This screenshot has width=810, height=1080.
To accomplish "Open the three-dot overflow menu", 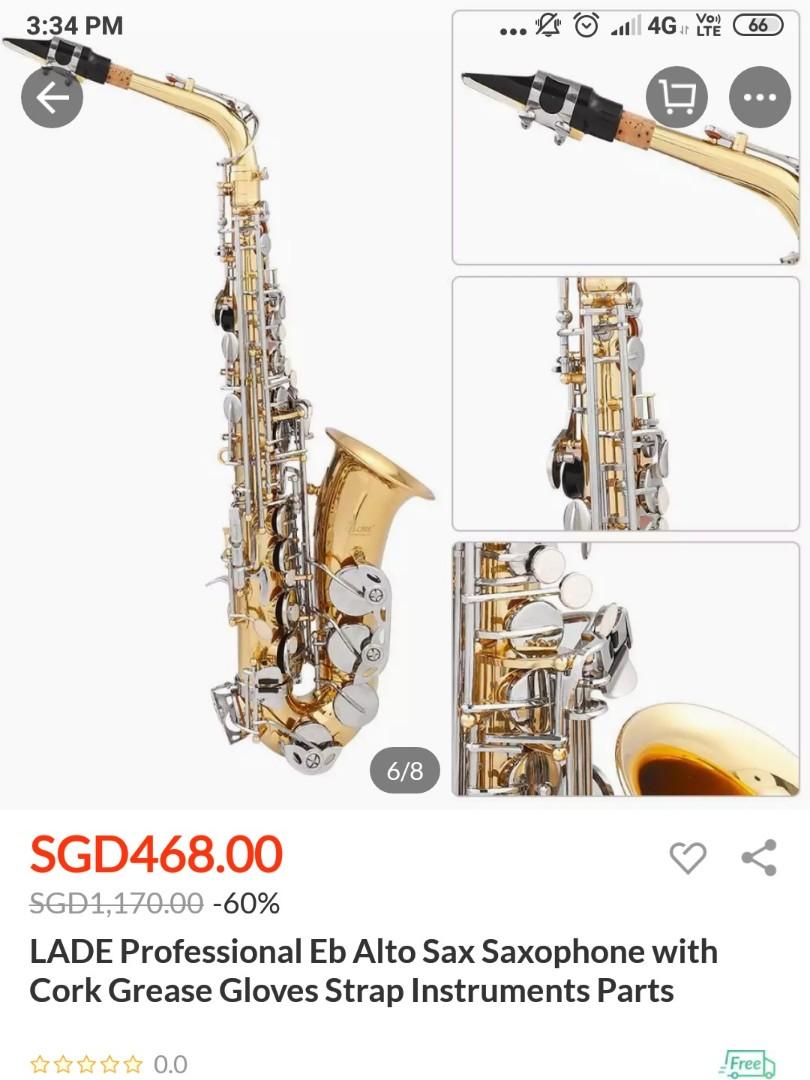I will pos(760,97).
